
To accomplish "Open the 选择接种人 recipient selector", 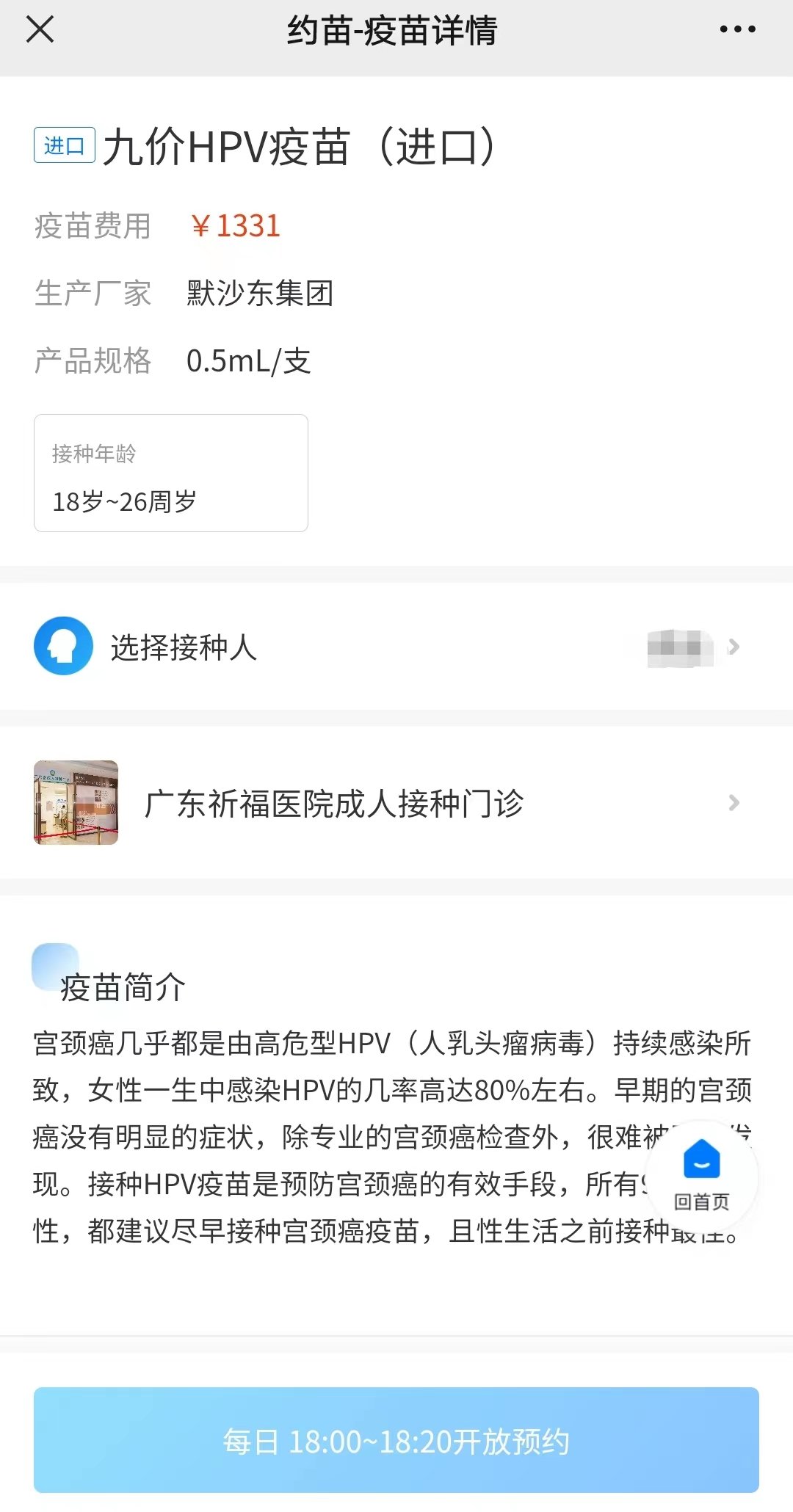I will click(396, 647).
